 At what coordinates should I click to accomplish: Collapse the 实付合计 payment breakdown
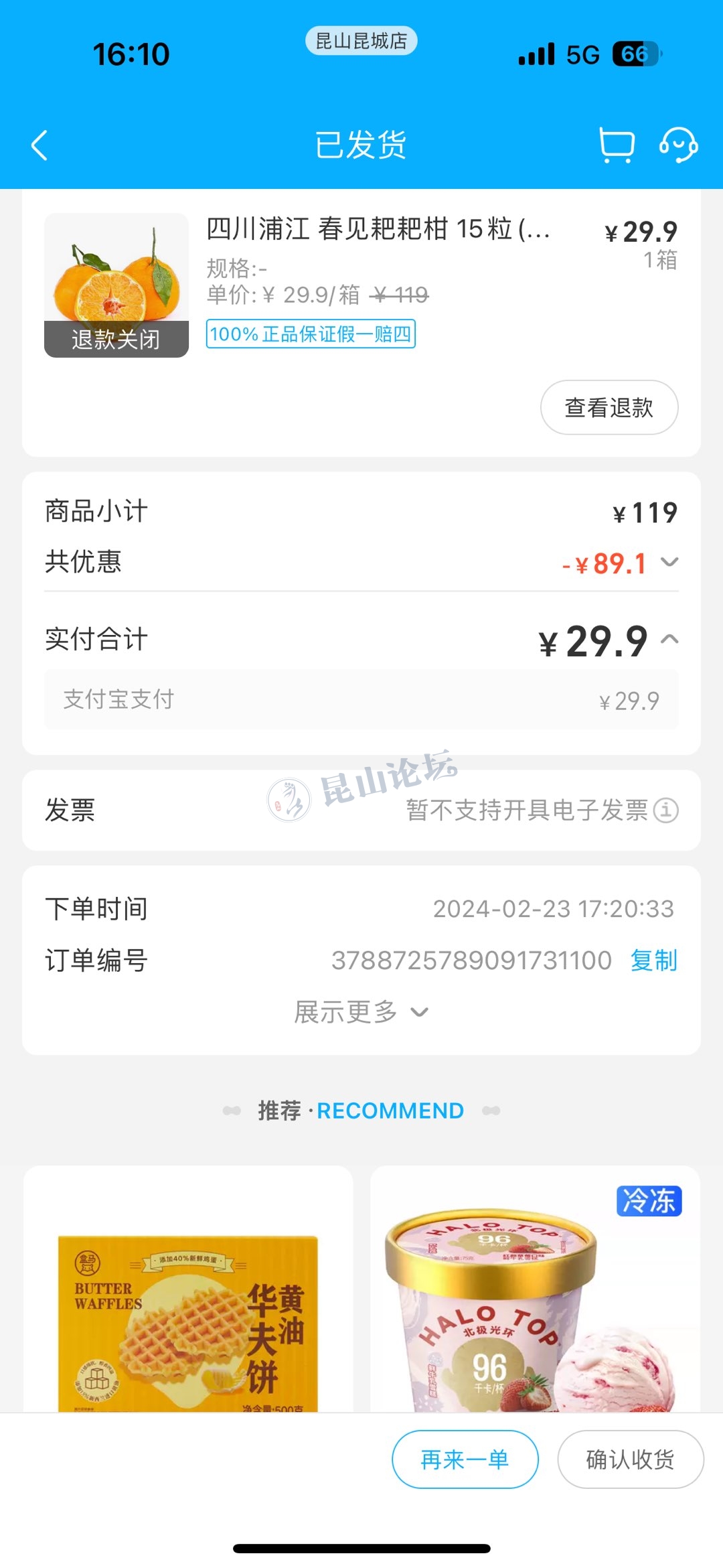[669, 640]
